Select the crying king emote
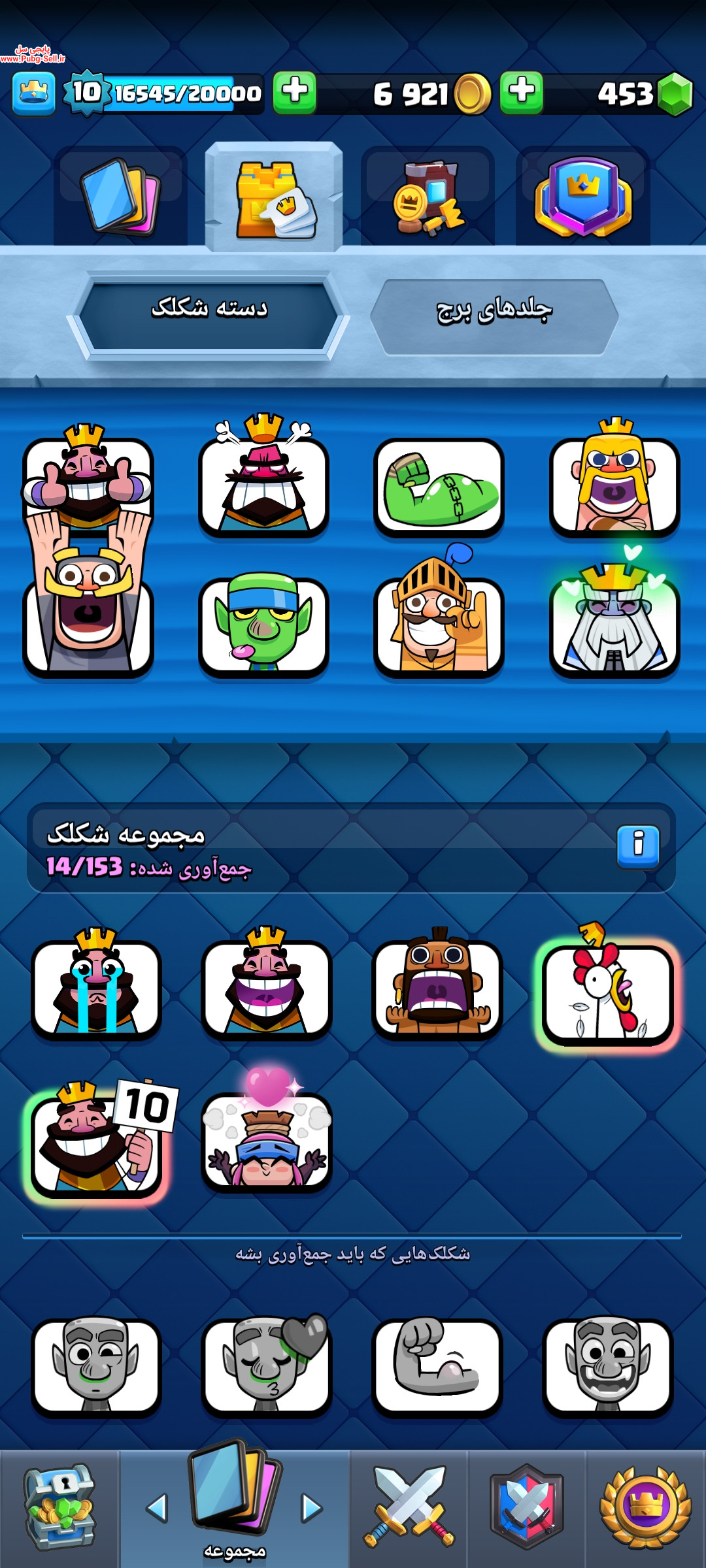 click(x=96, y=984)
